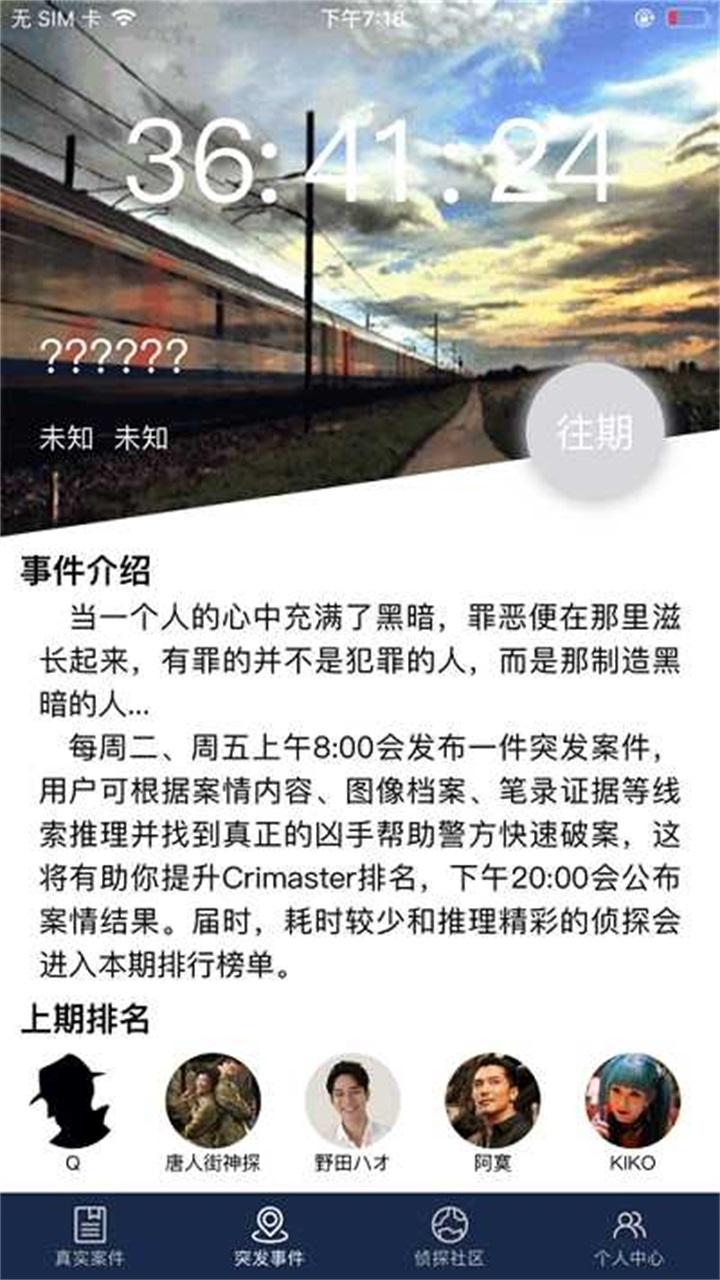Open 阿寞's profile picture

[493, 1101]
